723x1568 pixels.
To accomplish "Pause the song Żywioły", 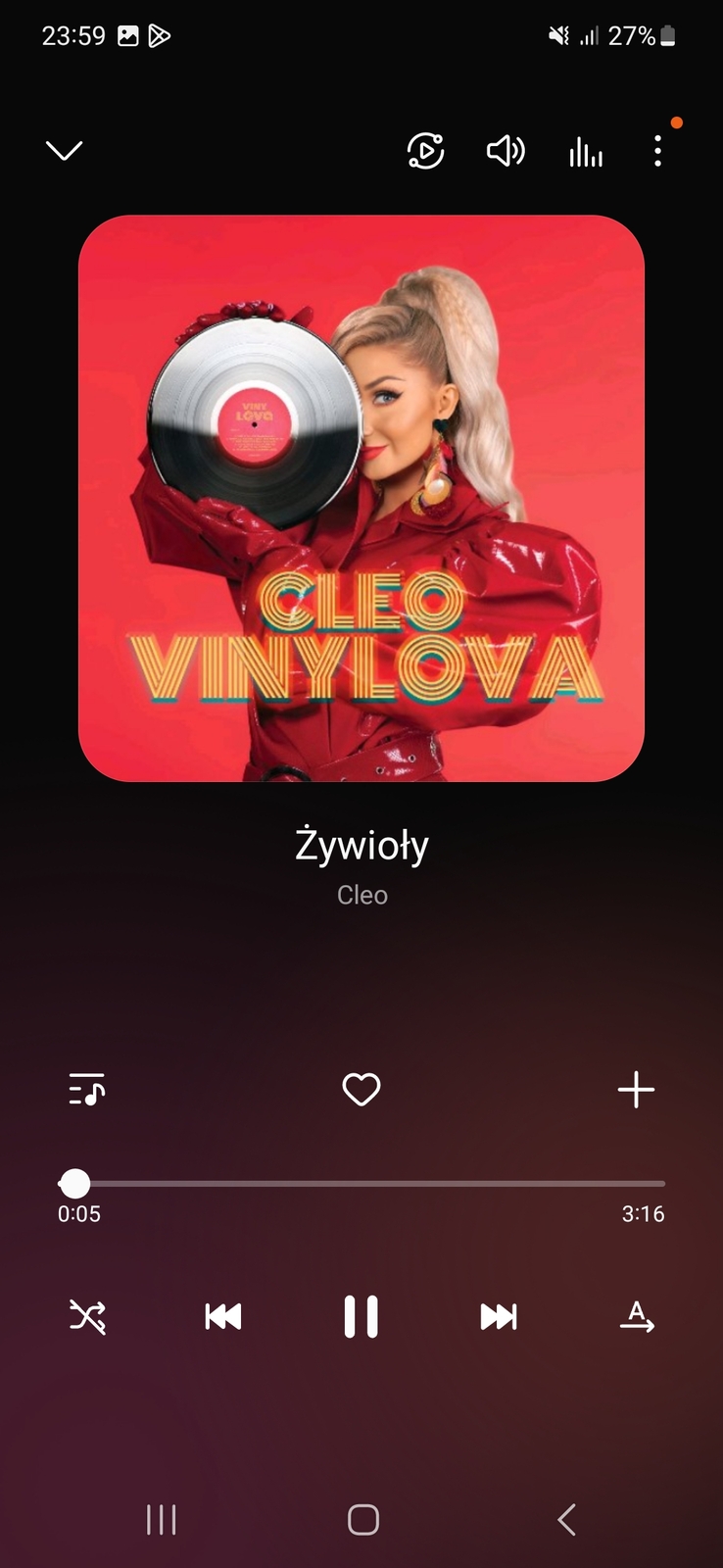I will click(361, 1316).
